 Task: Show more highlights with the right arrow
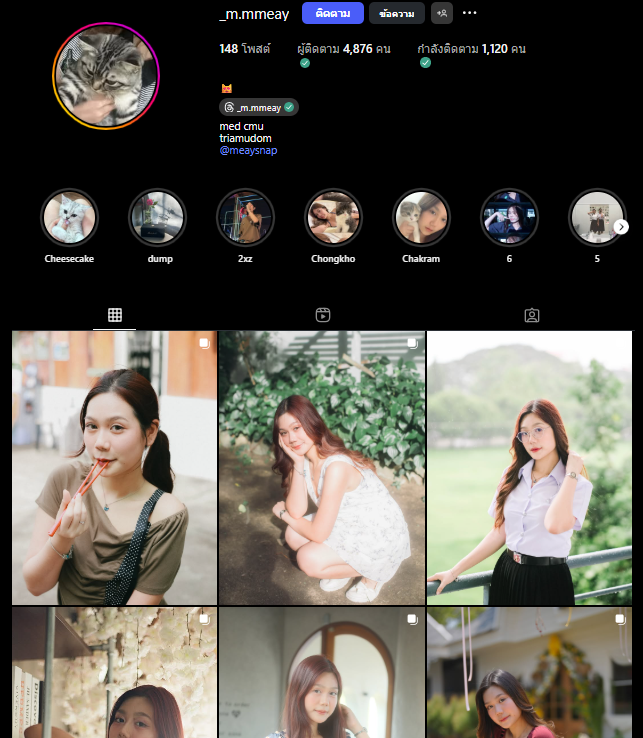pos(621,227)
